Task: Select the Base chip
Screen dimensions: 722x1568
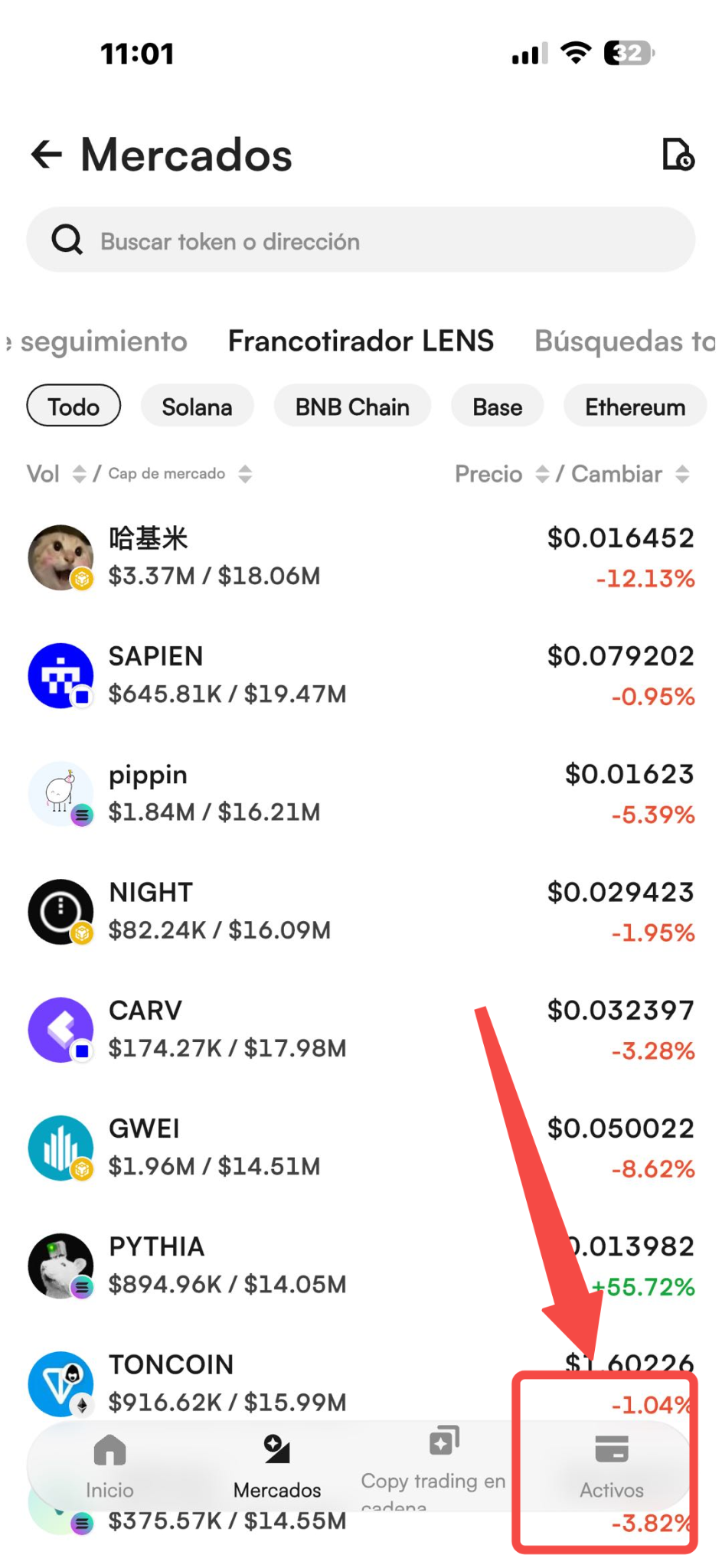Action: (497, 407)
